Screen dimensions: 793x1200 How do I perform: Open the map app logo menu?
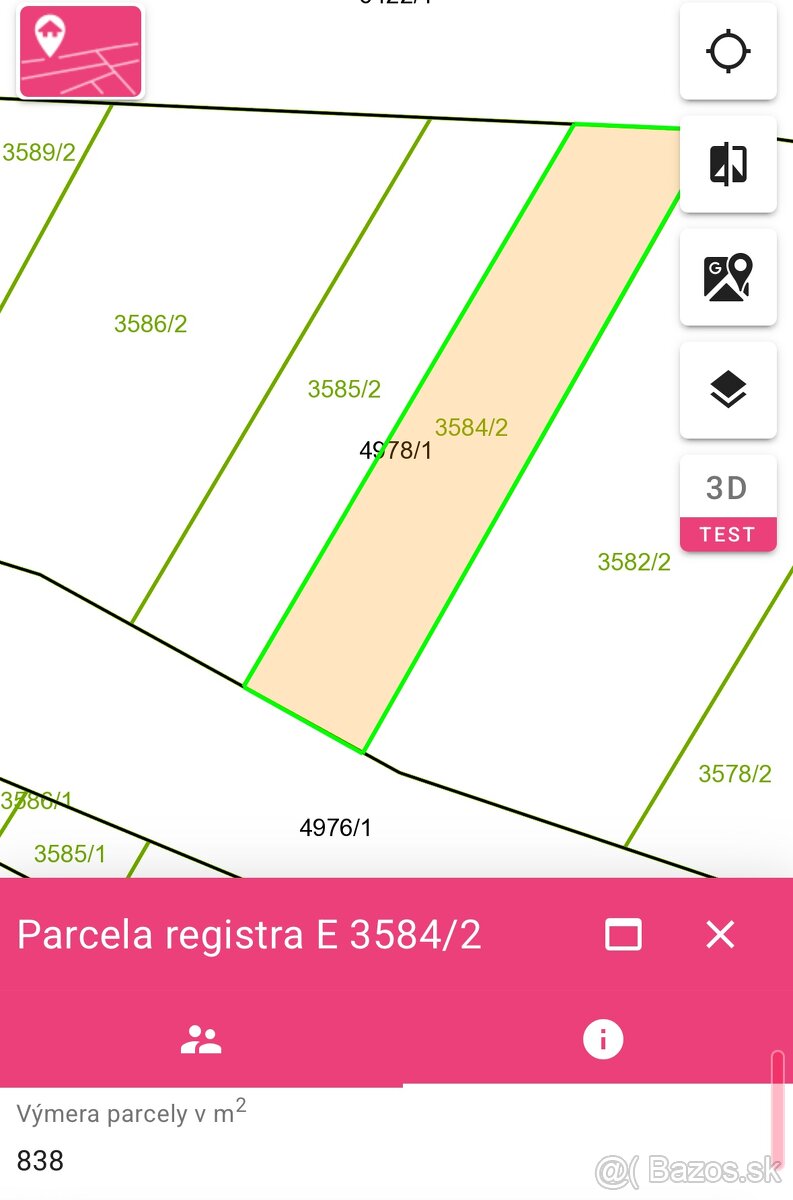(80, 51)
